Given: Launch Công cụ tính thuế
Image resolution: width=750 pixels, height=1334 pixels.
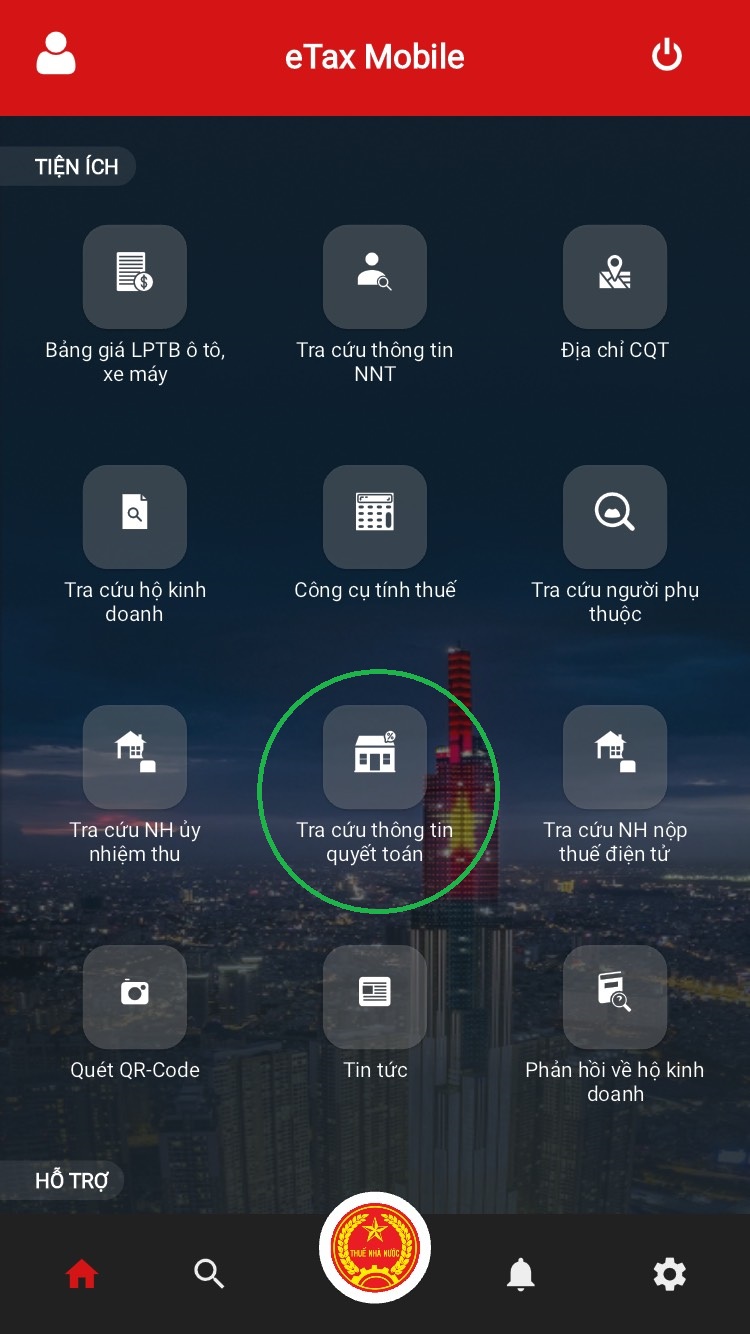Looking at the screenshot, I should click(x=375, y=517).
